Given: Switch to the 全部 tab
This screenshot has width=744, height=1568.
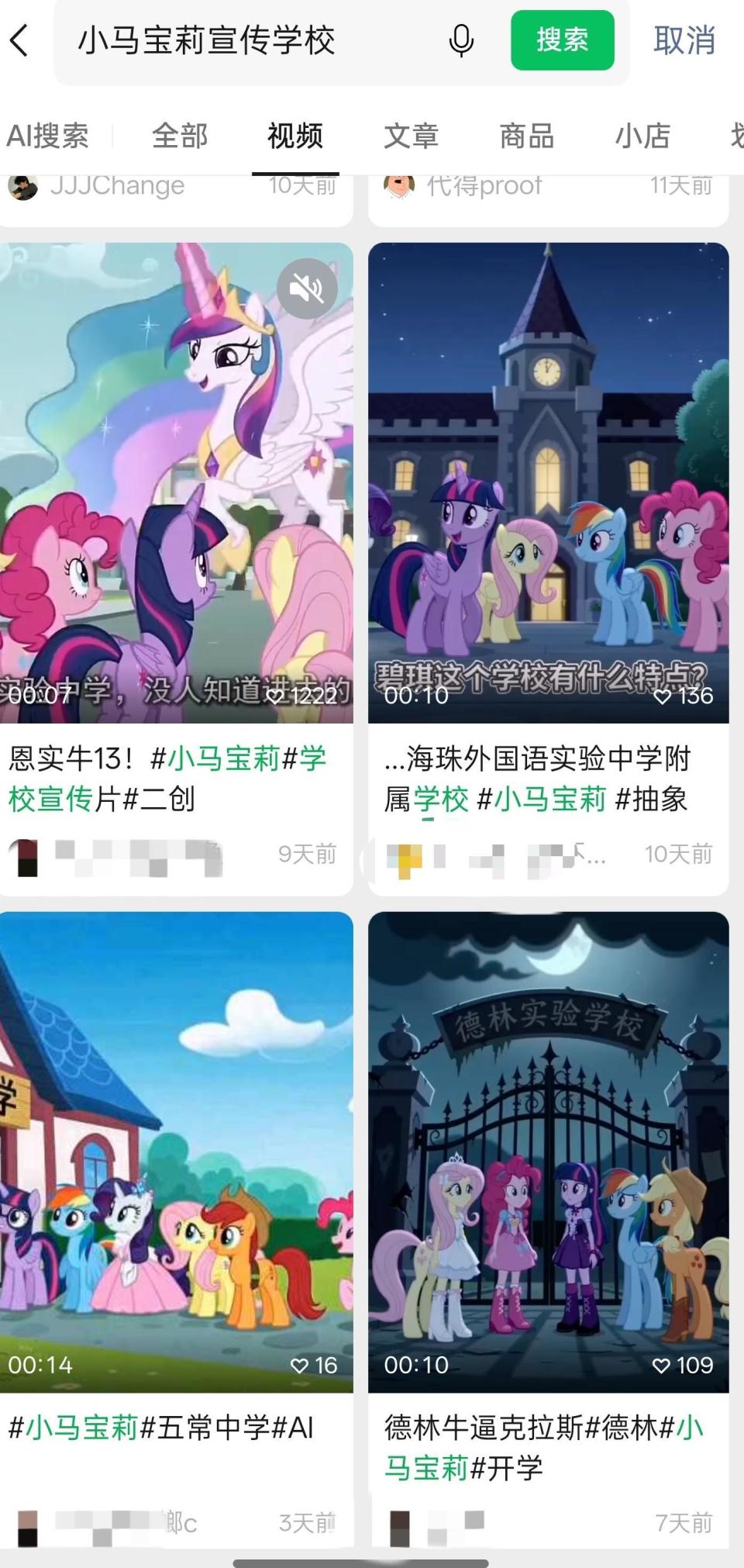Looking at the screenshot, I should [x=180, y=136].
